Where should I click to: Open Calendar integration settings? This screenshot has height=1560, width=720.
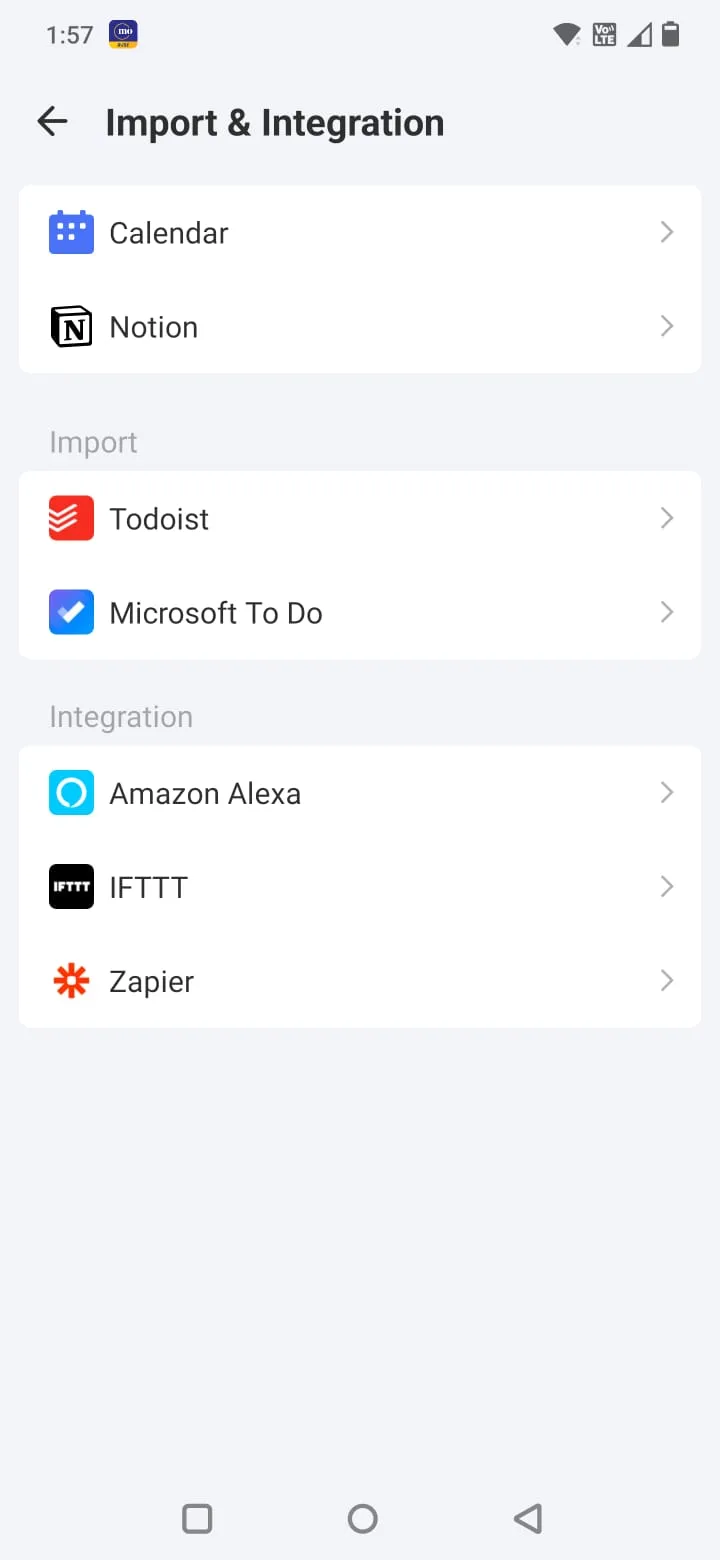click(360, 232)
